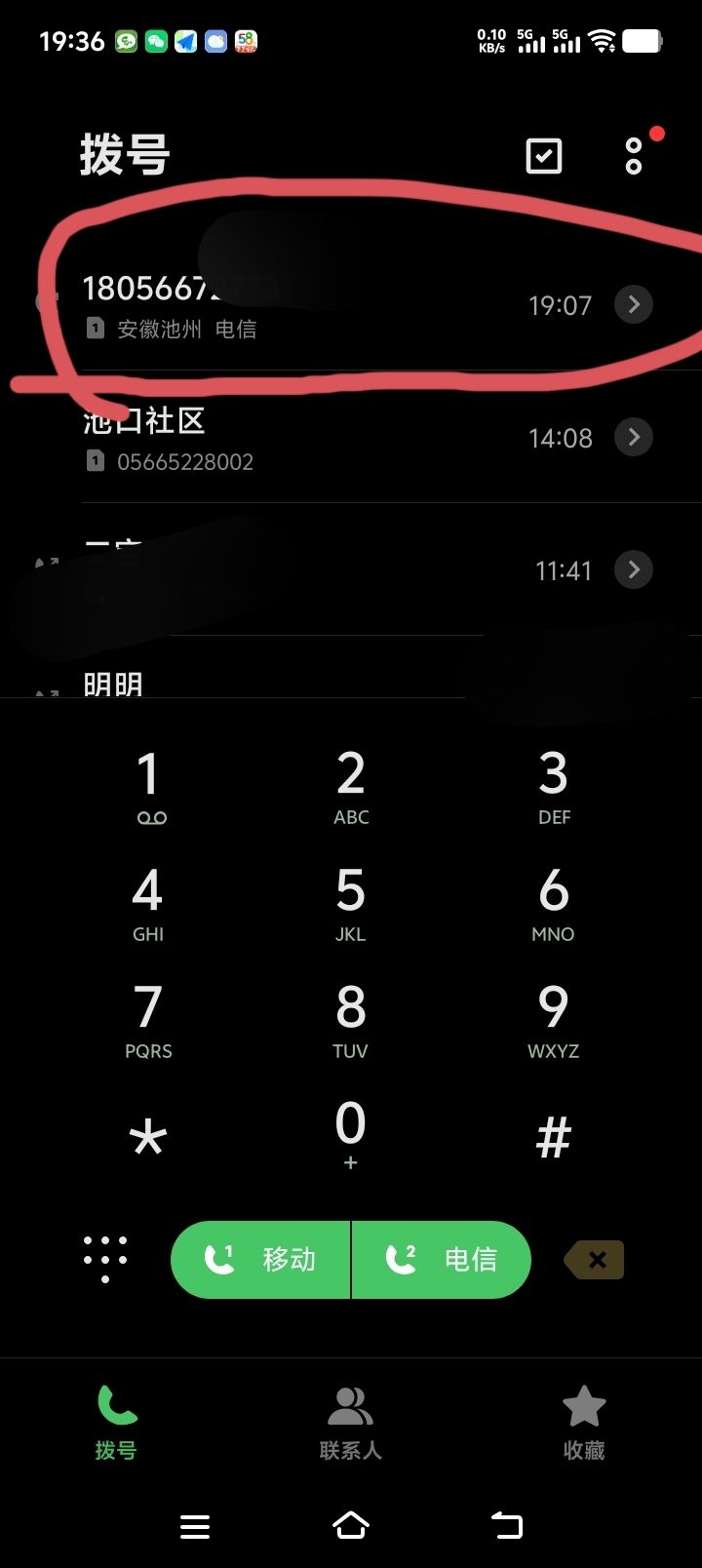The height and width of the screenshot is (1568, 702).
Task: Tap the hash key
Action: pyautogui.click(x=553, y=1137)
